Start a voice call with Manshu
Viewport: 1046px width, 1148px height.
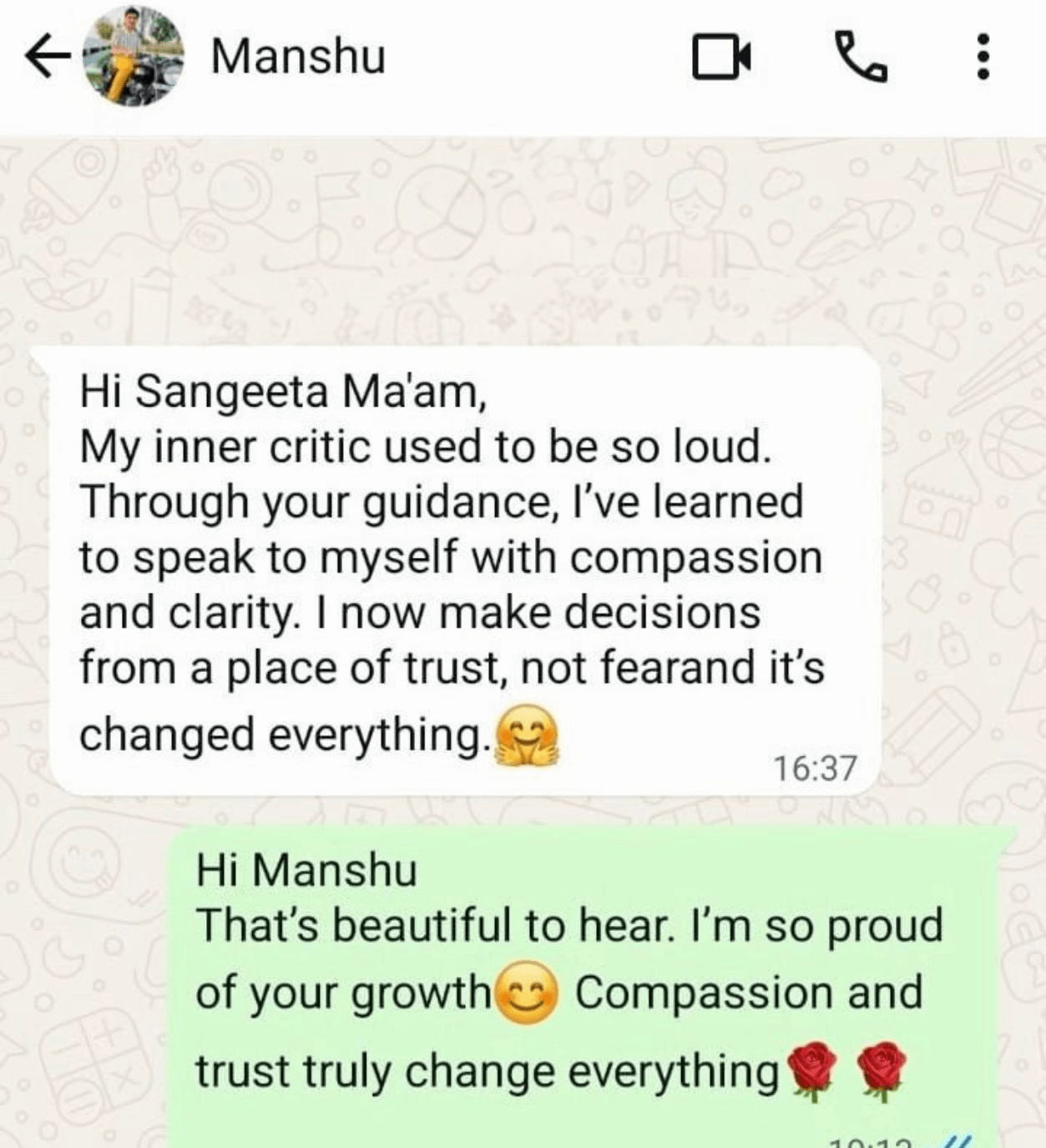tap(862, 58)
